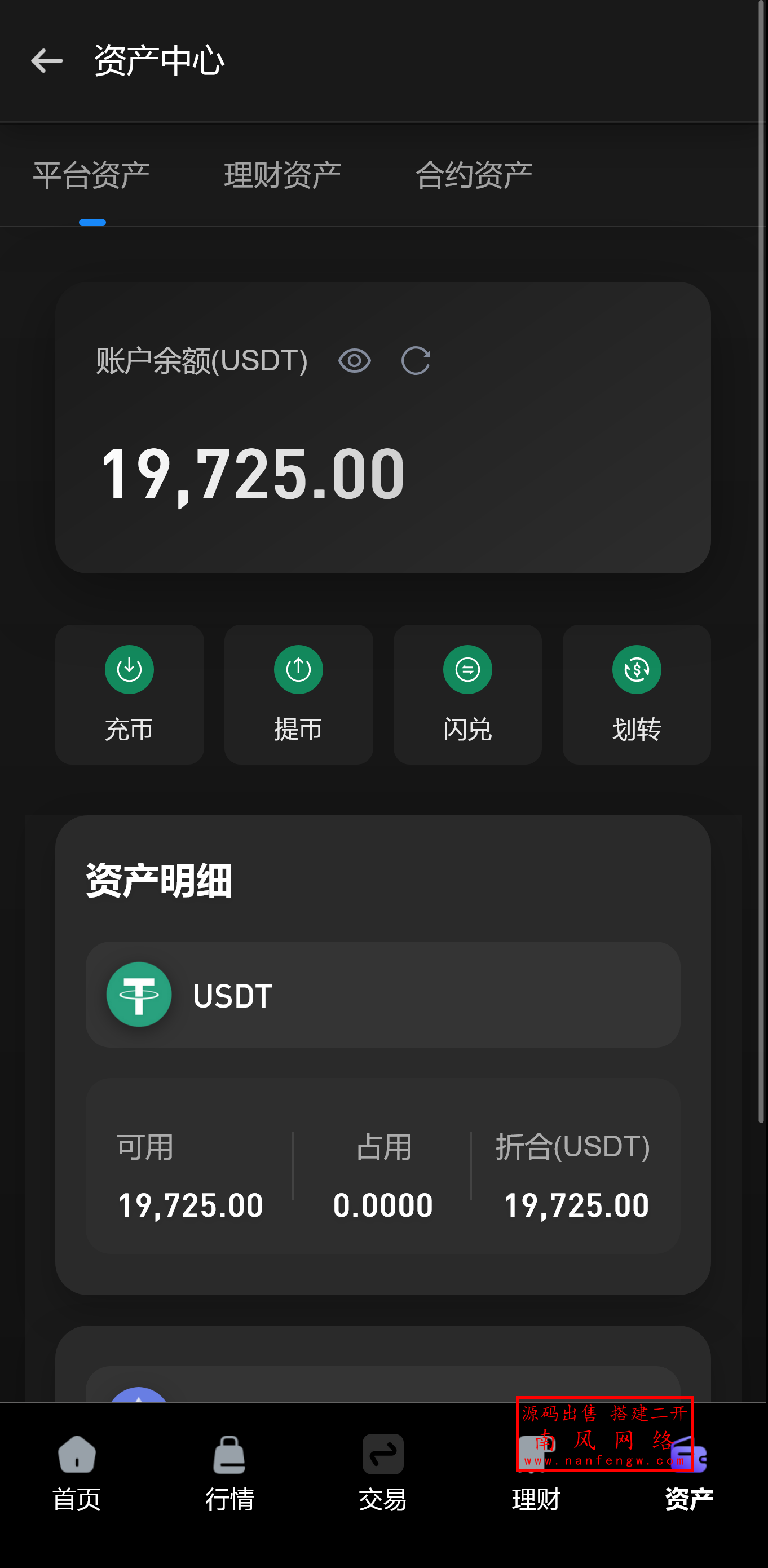Toggle balance visibility with the eye icon
This screenshot has width=768, height=1568.
coord(356,361)
